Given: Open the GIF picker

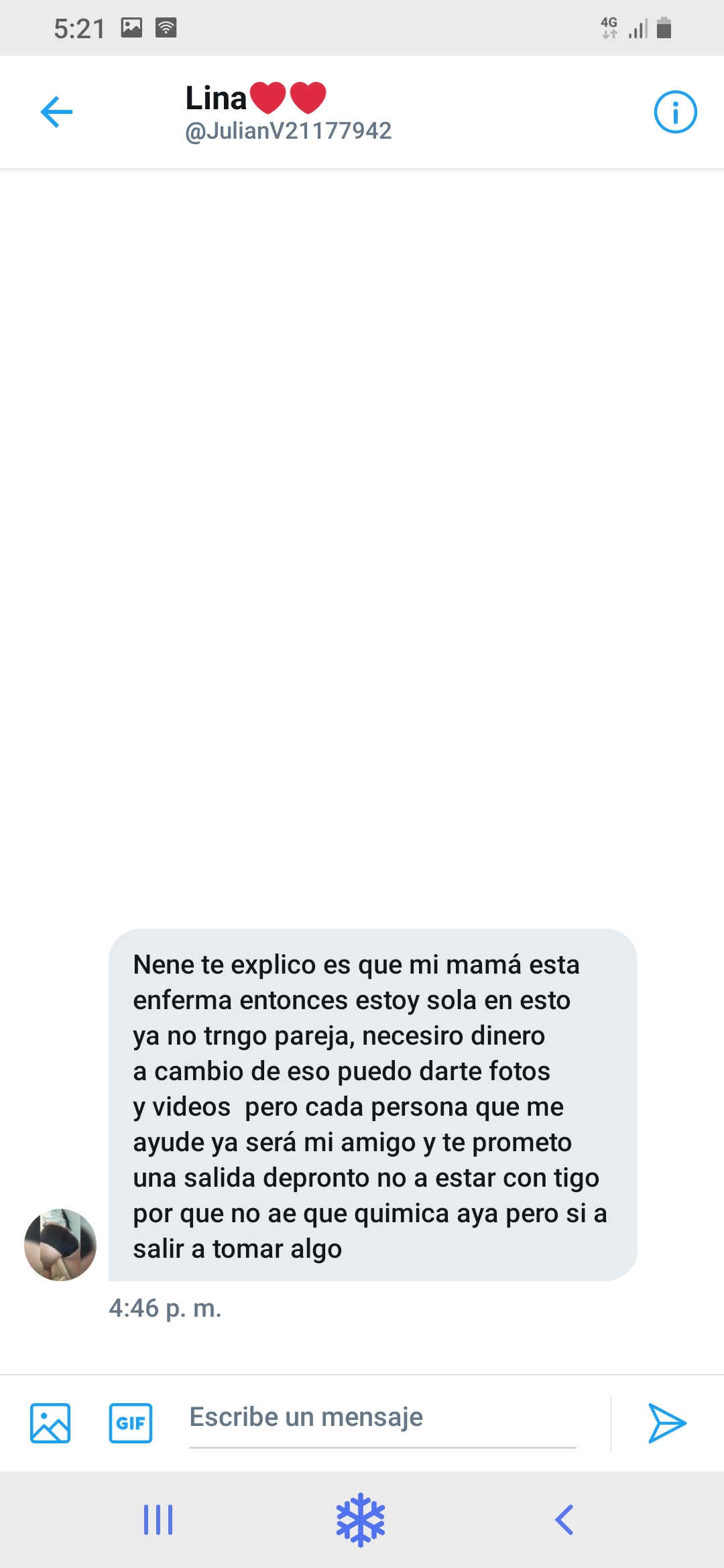Looking at the screenshot, I should [x=131, y=1423].
